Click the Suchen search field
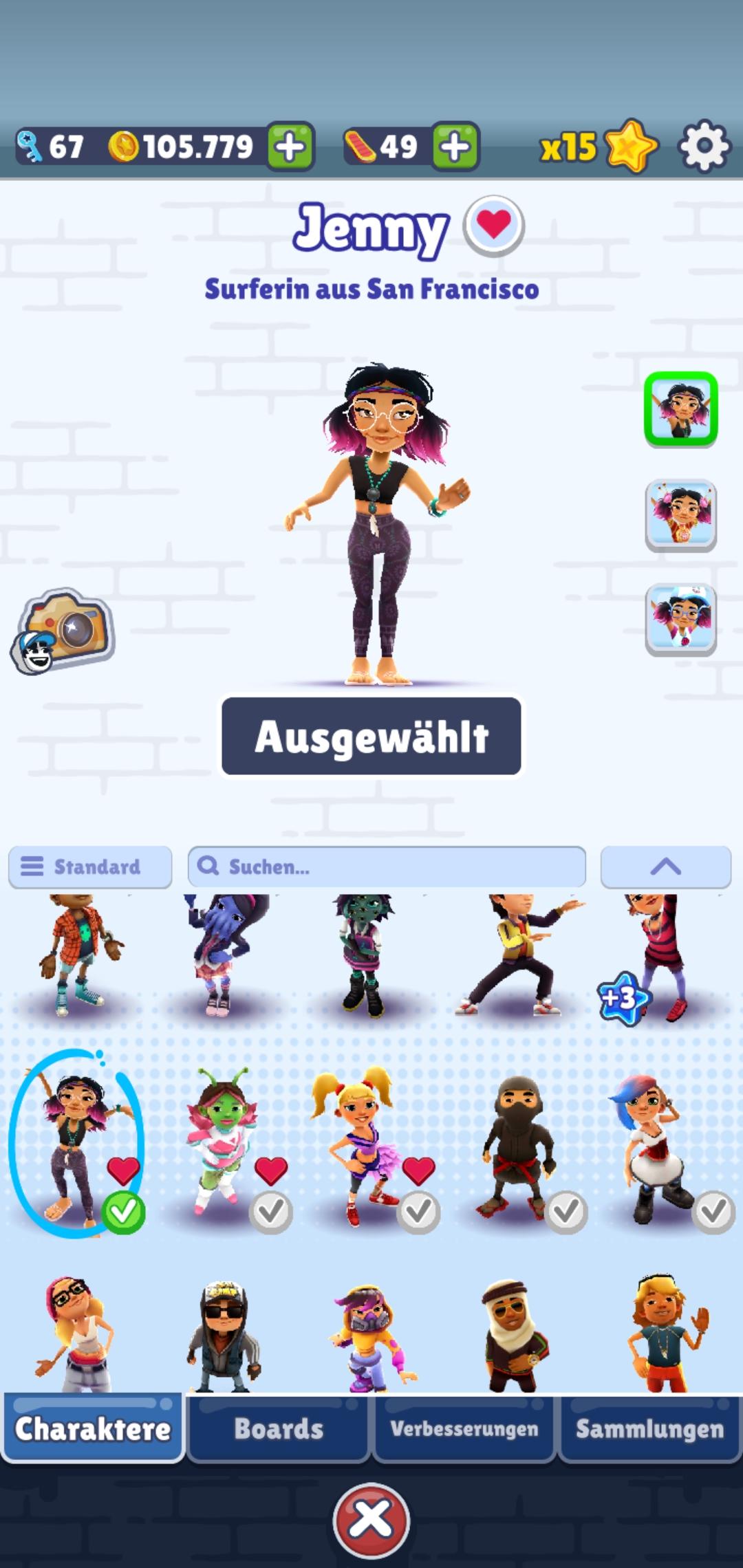 coord(385,867)
